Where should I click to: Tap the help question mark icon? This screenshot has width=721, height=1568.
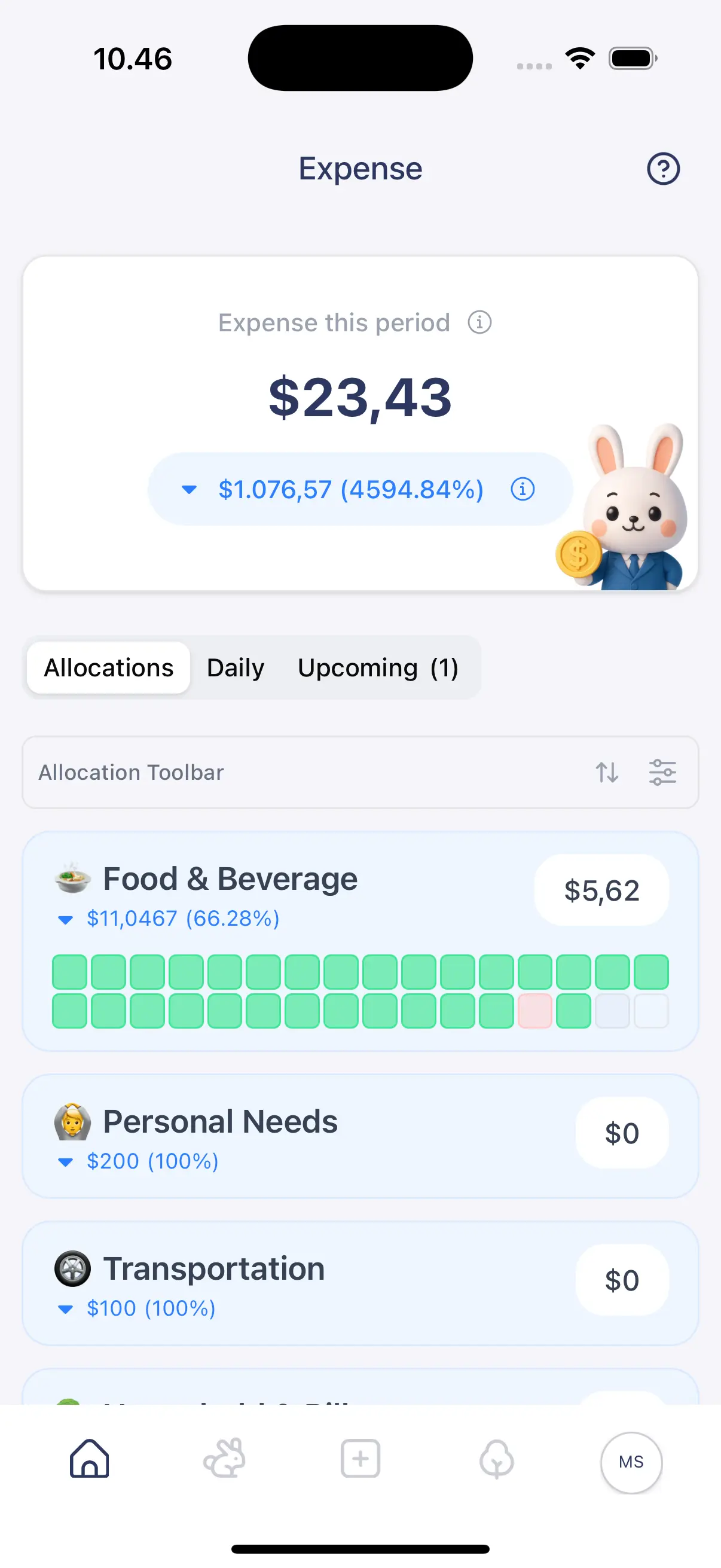click(x=662, y=169)
